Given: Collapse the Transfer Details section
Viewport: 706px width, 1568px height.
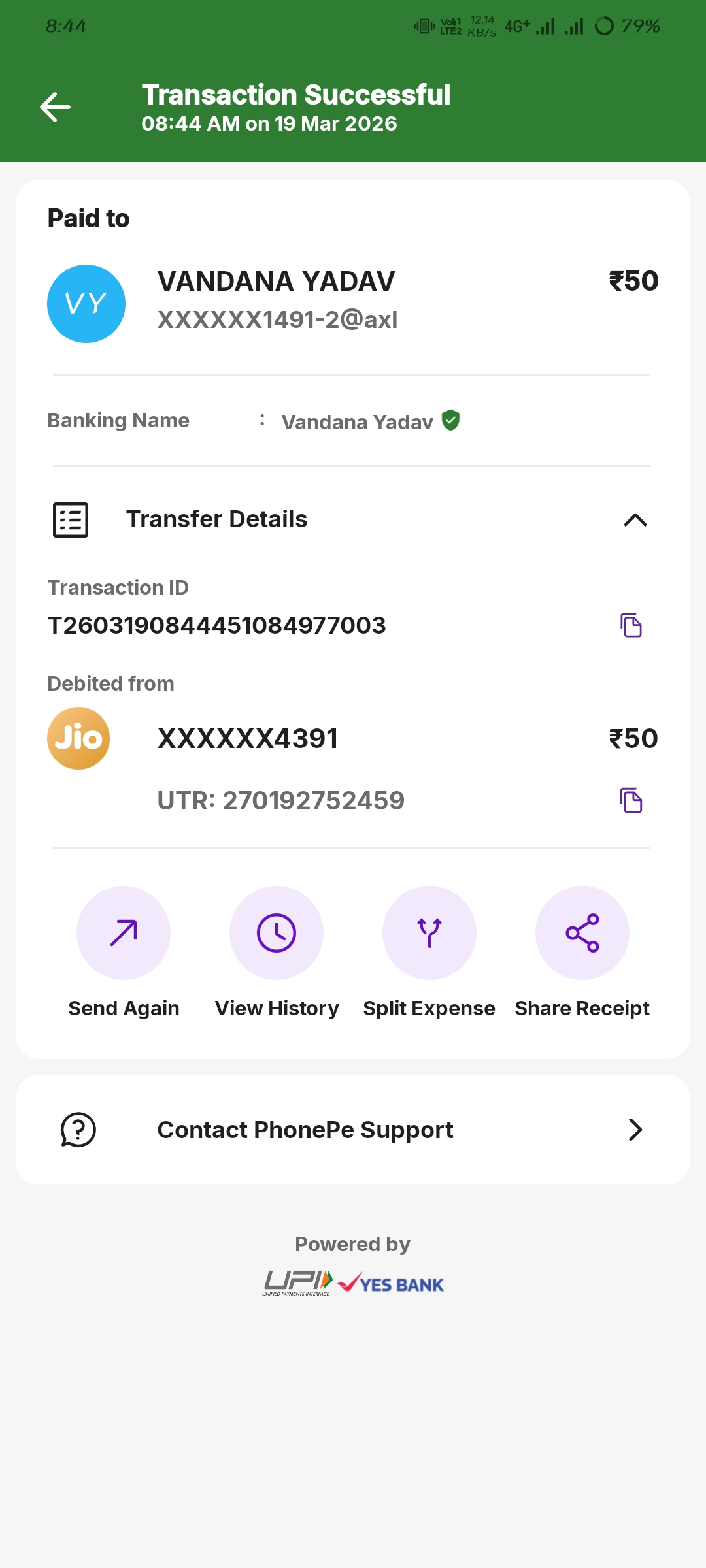Looking at the screenshot, I should click(x=635, y=520).
